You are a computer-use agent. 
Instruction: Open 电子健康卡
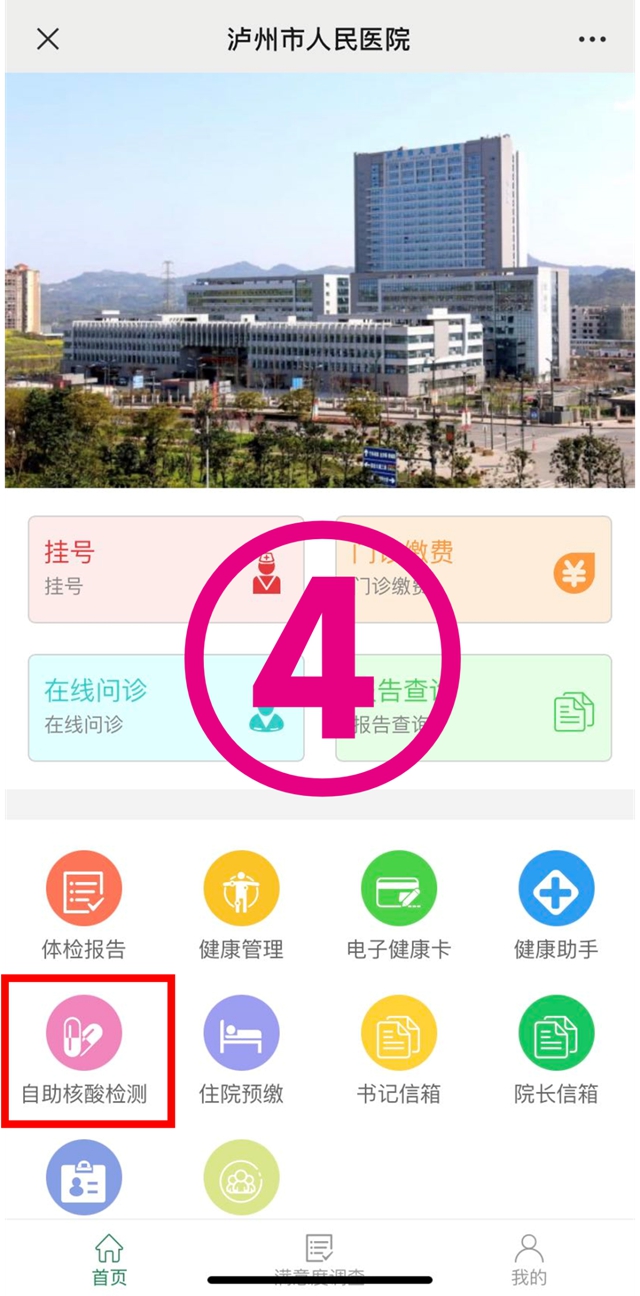tap(398, 905)
